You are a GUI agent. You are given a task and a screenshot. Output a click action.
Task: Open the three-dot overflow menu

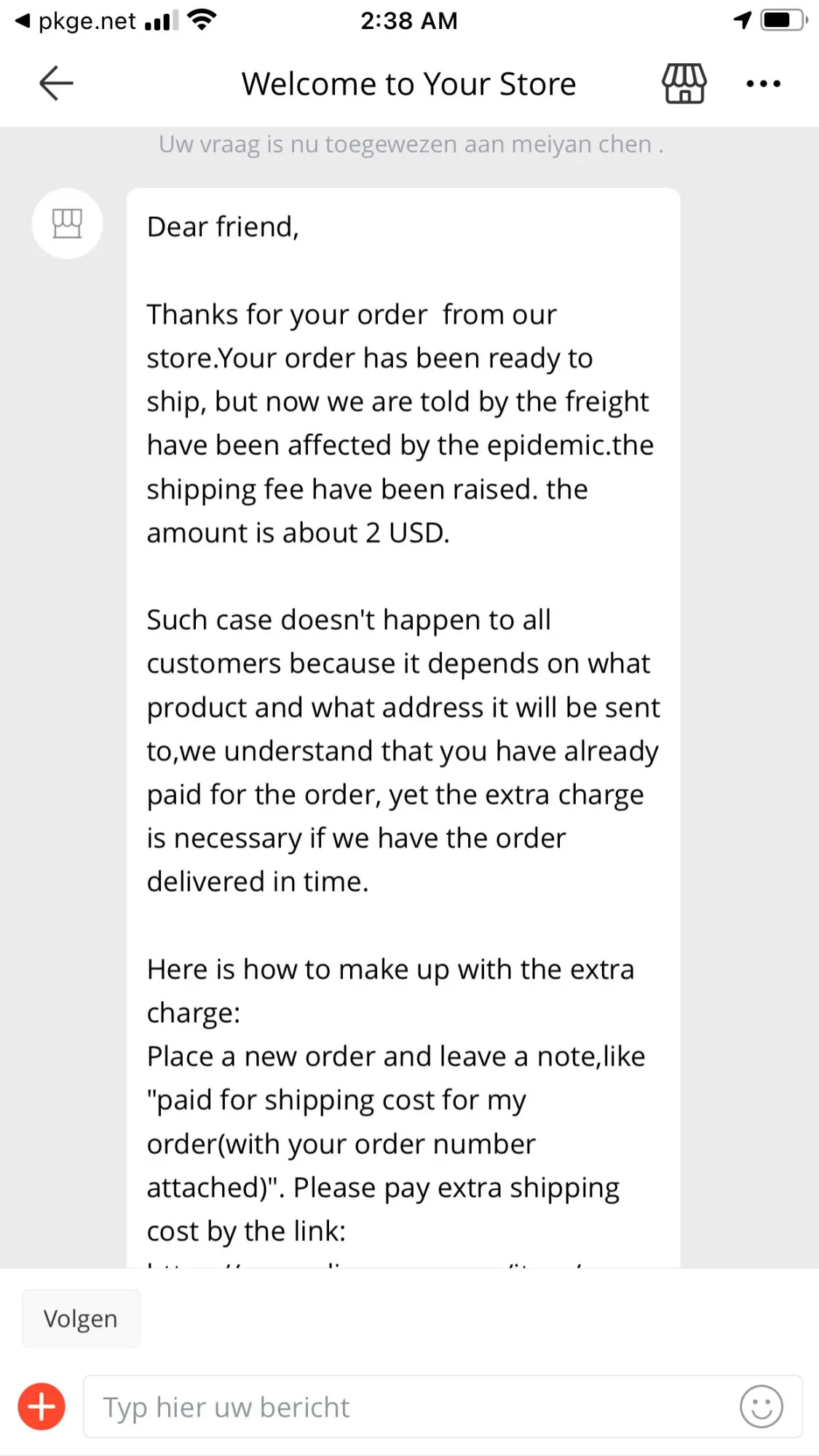click(x=763, y=84)
